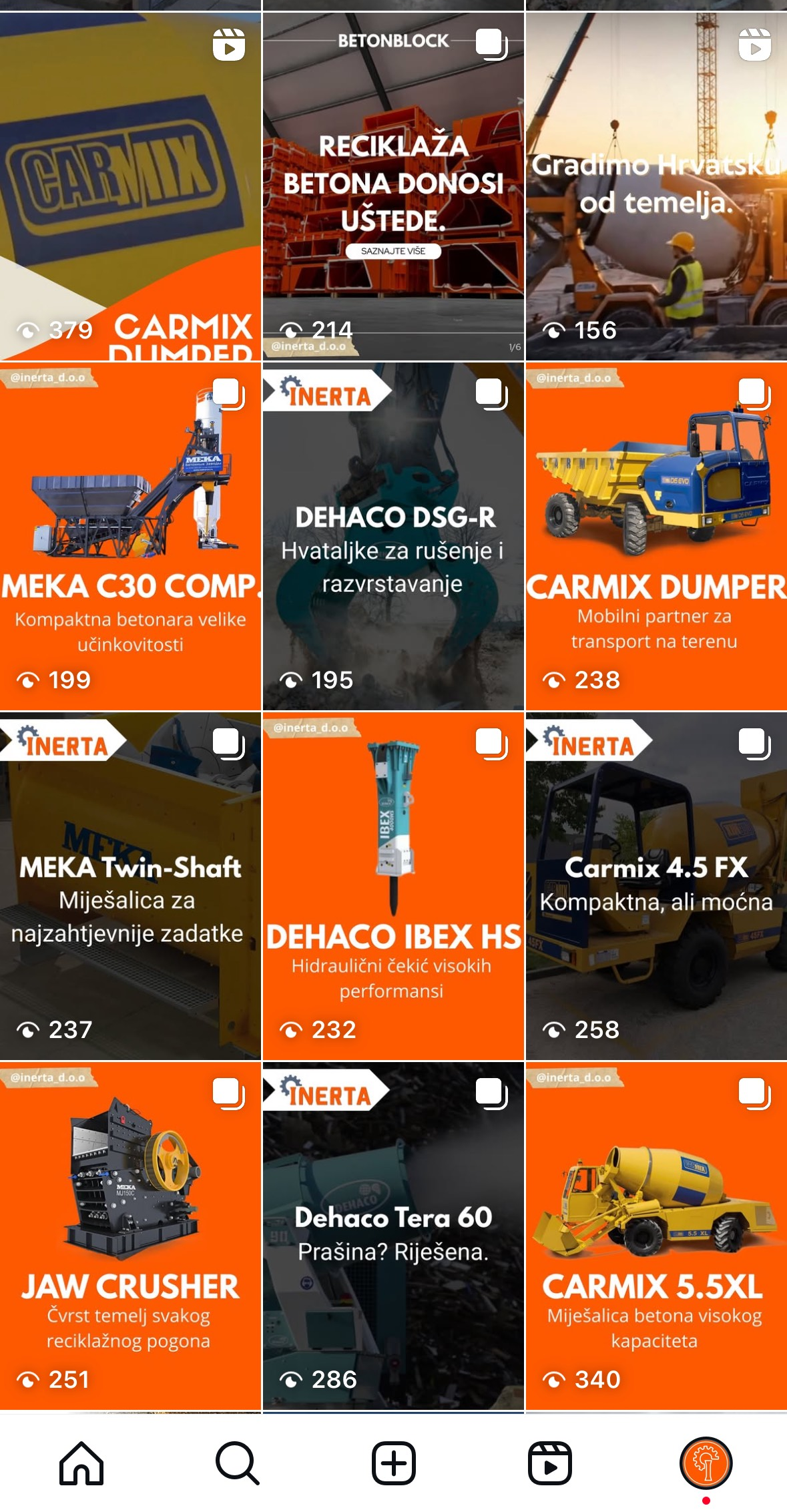Open the profile tab avatar

706,1463
